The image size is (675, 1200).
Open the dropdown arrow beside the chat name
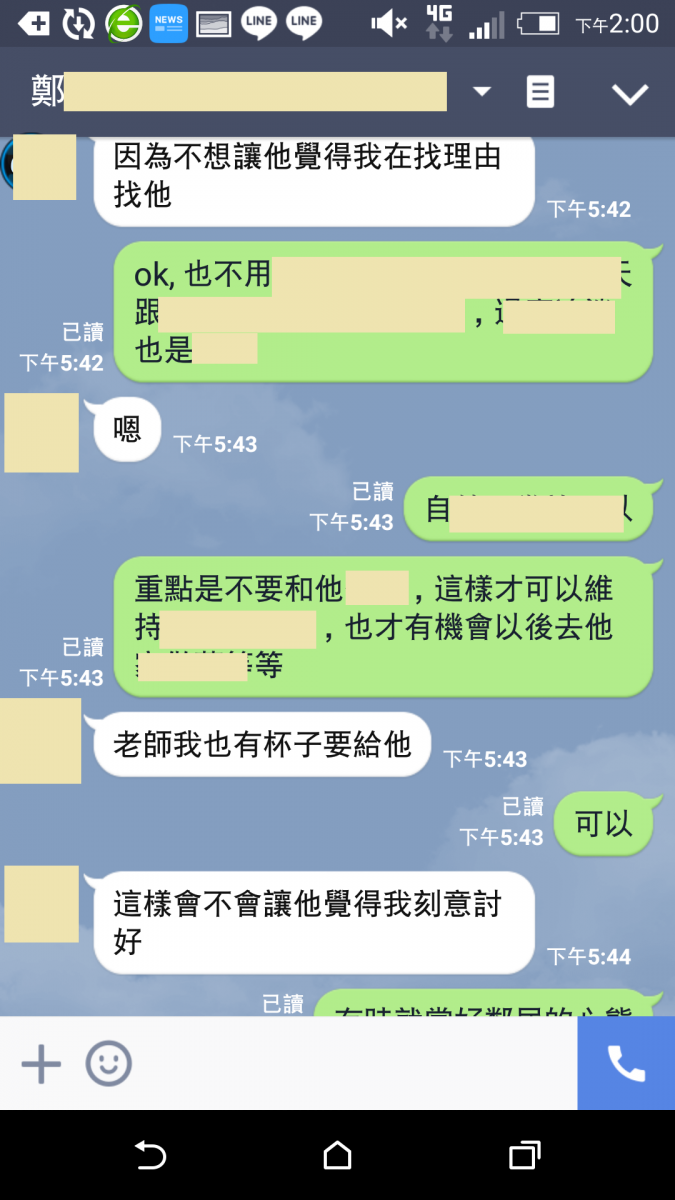point(482,92)
